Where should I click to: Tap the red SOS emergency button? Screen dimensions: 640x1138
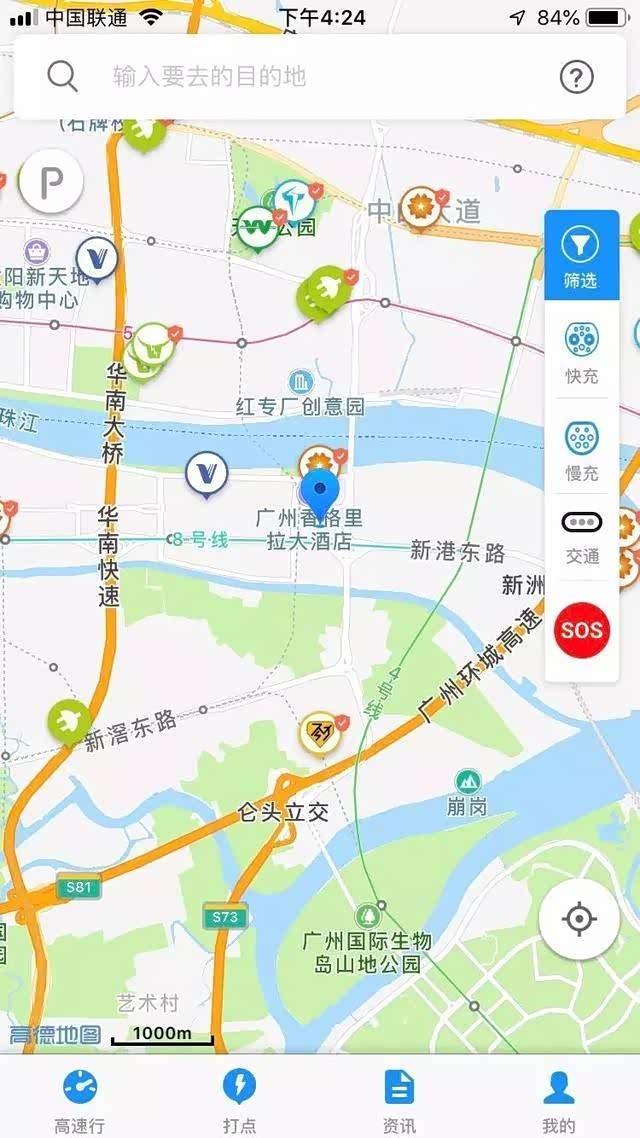click(581, 629)
